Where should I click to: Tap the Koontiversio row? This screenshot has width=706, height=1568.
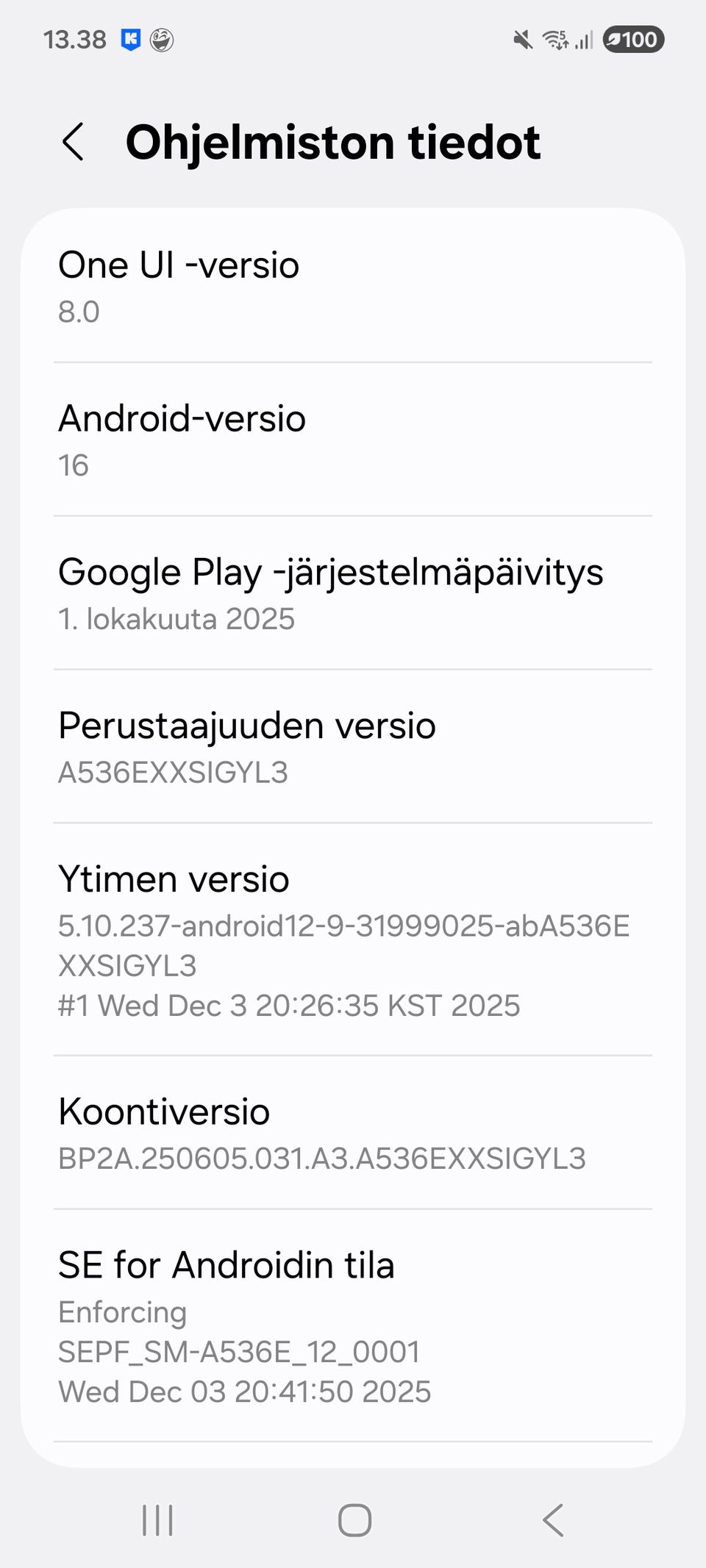tap(353, 1133)
